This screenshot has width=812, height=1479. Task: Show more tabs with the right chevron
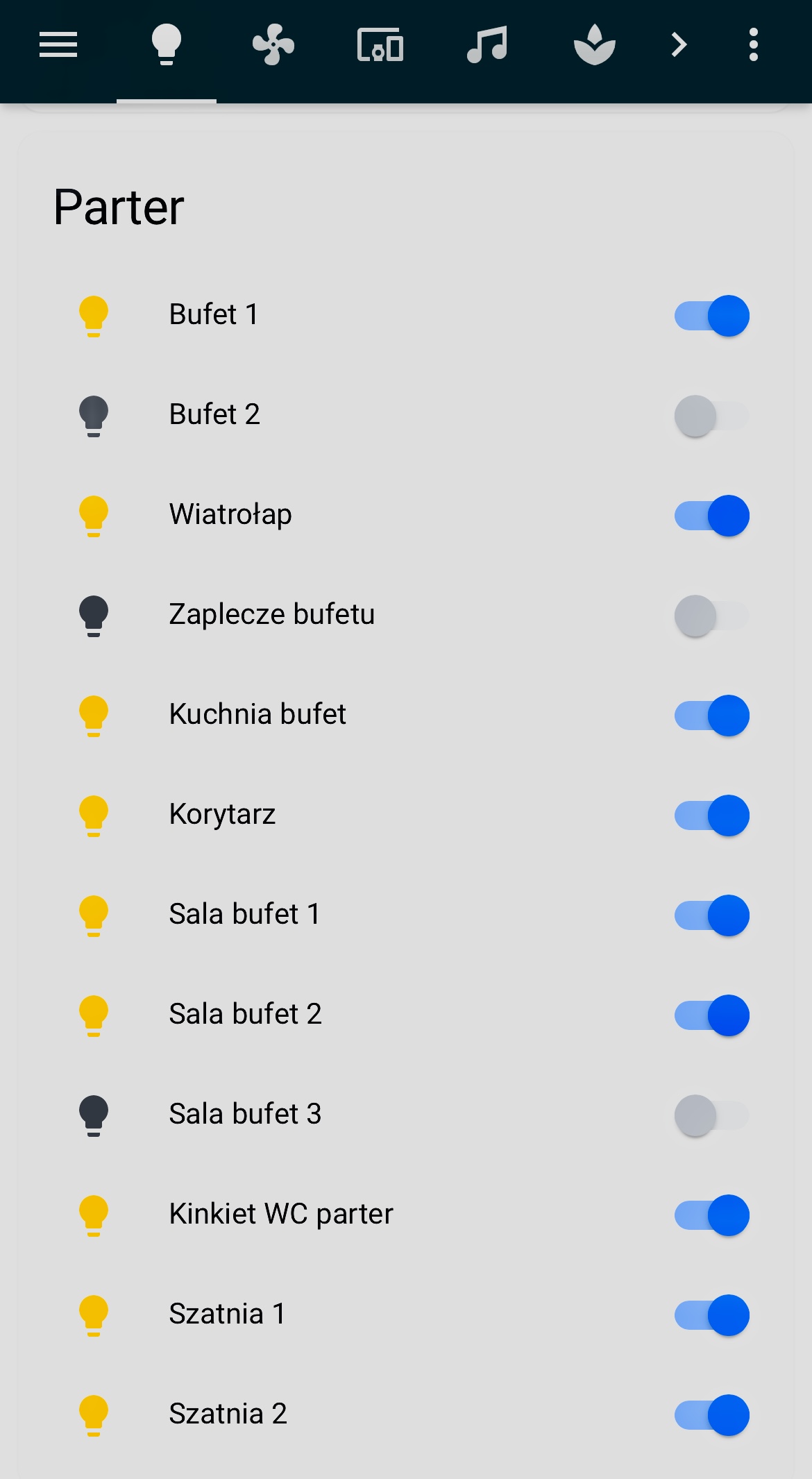[x=679, y=45]
